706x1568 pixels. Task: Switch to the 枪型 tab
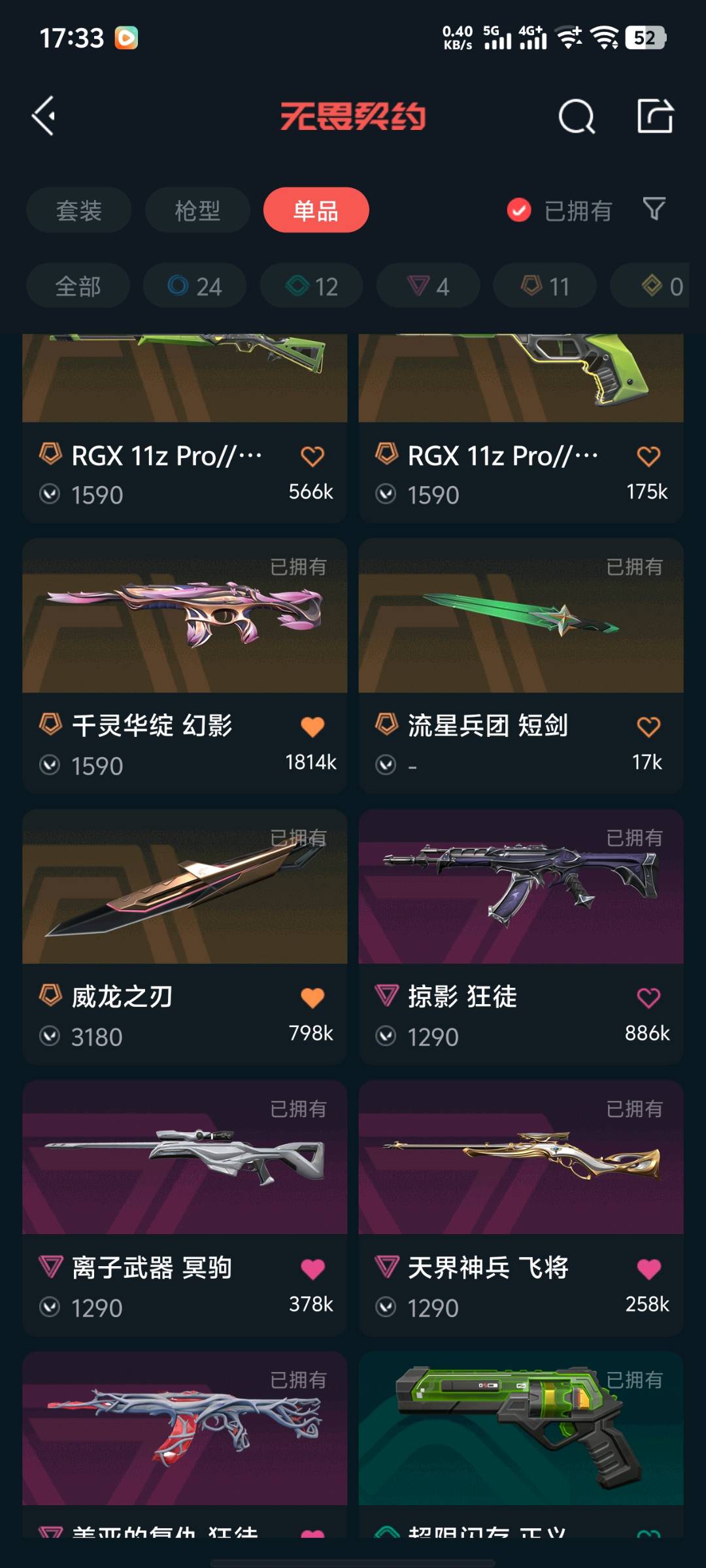coord(197,210)
